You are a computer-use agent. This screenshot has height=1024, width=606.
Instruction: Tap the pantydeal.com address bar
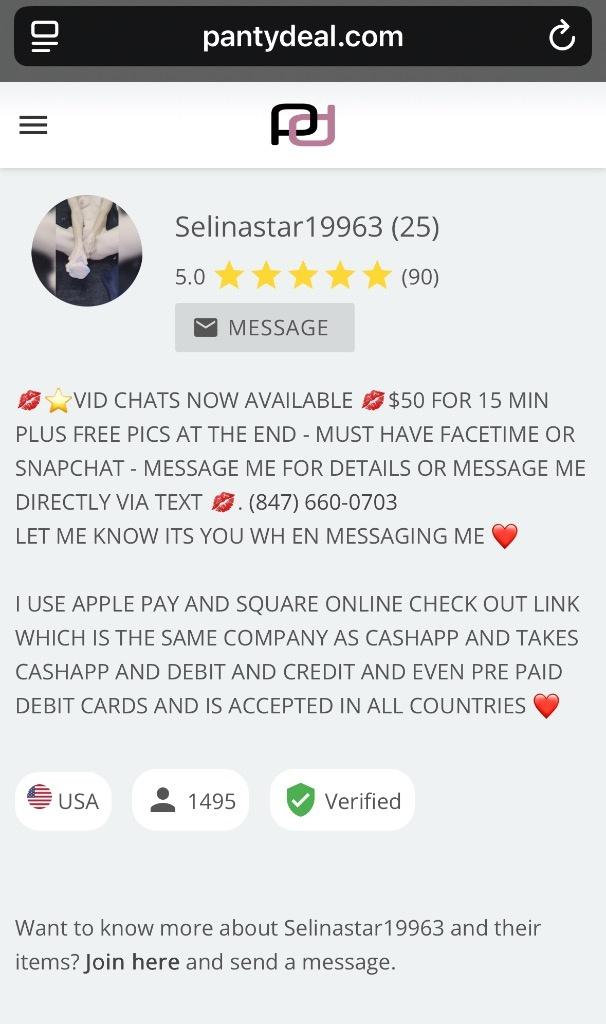(302, 37)
